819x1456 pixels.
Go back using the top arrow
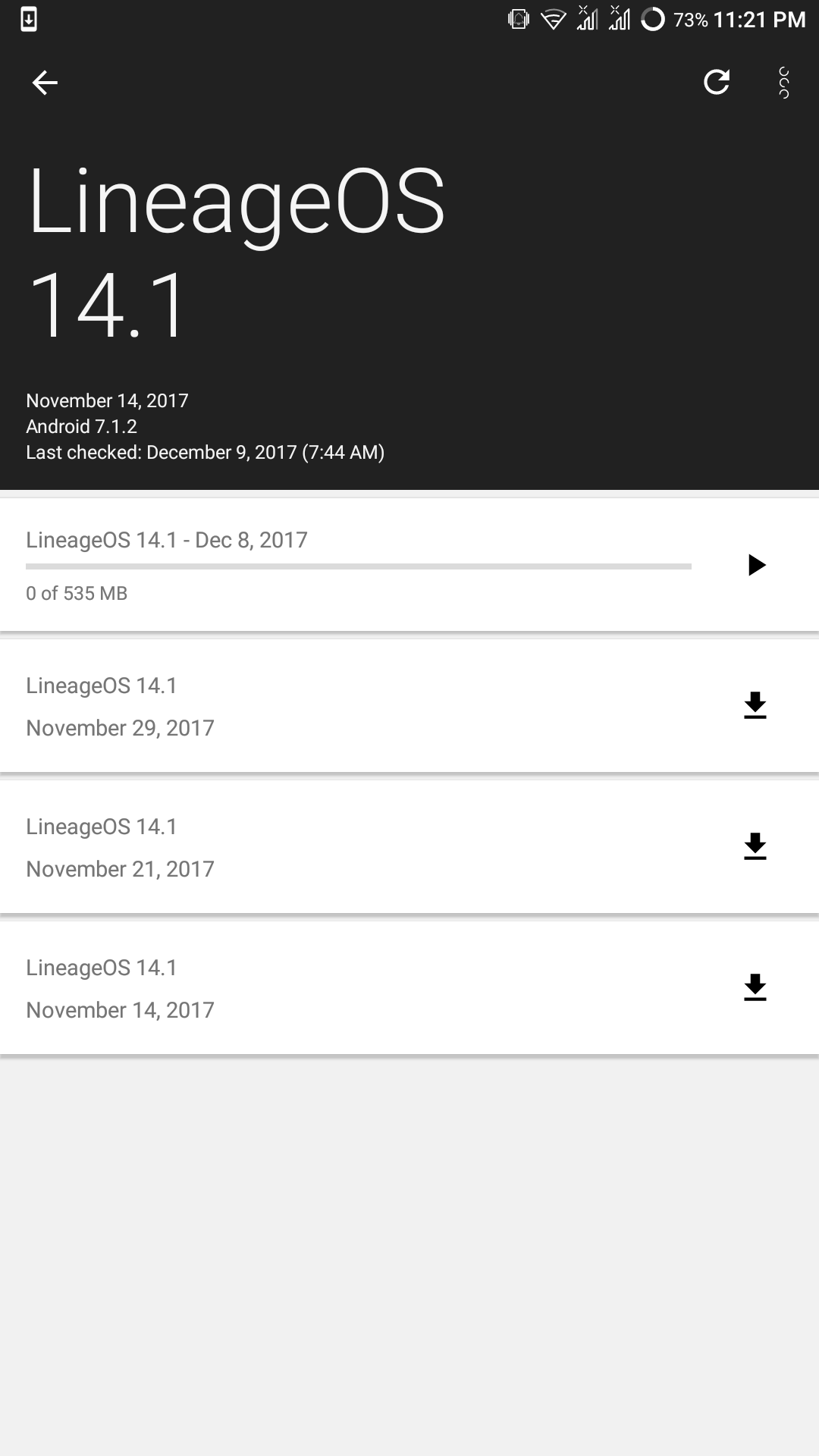[x=45, y=83]
